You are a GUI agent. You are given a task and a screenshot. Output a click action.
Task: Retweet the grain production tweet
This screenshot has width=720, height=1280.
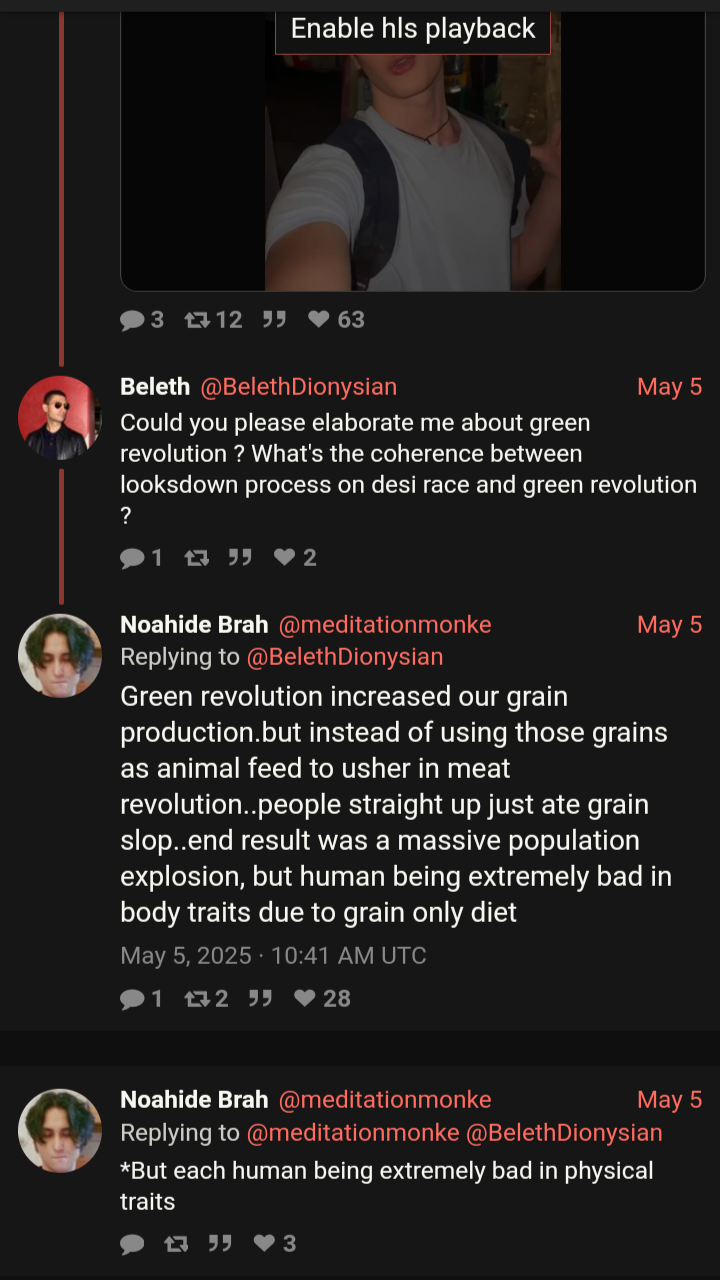(x=206, y=999)
